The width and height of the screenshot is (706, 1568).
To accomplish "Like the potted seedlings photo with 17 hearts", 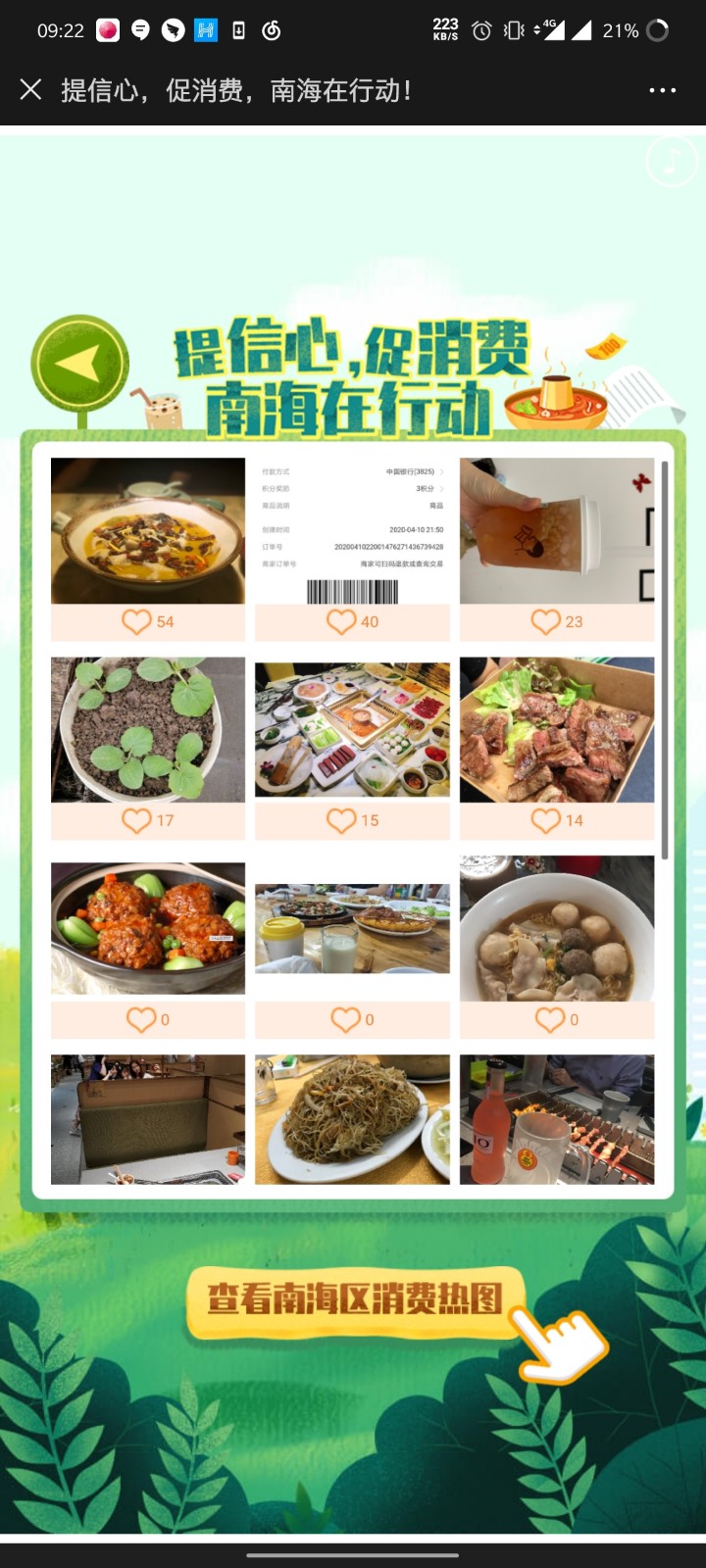I will (x=137, y=820).
